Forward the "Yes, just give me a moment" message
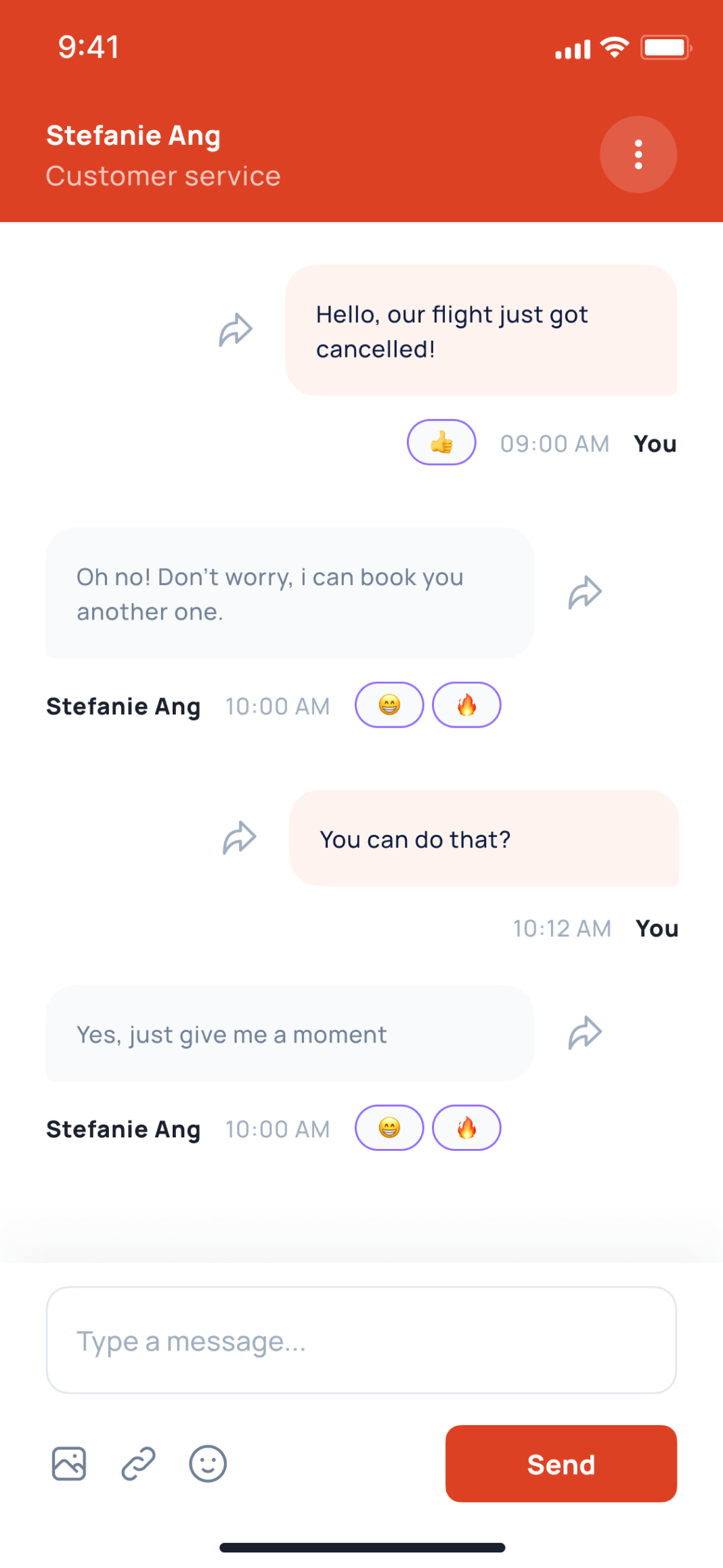Screen dimensions: 723x1568 [x=585, y=1033]
